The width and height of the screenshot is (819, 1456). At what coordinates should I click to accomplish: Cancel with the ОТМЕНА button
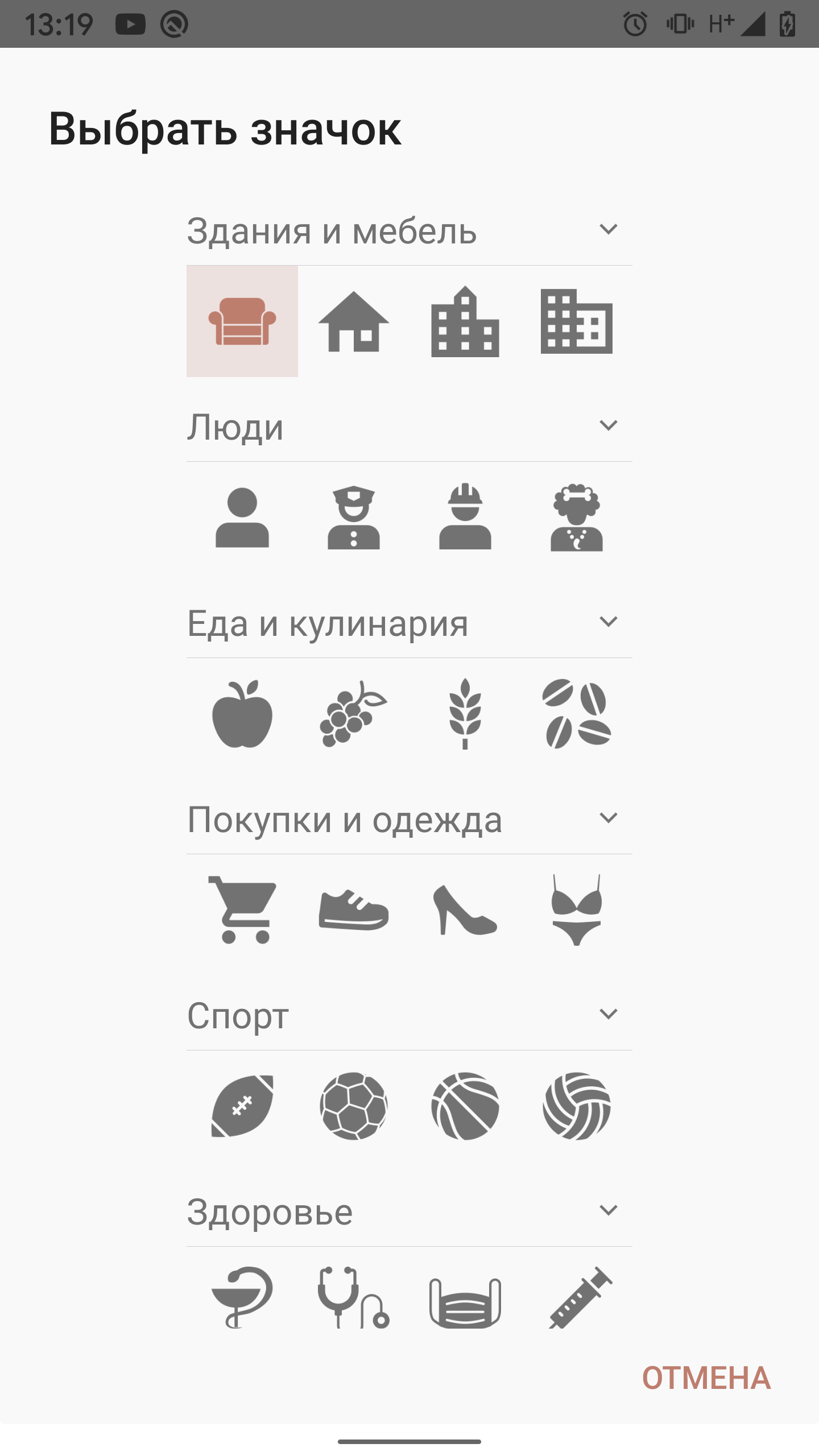[x=706, y=1378]
